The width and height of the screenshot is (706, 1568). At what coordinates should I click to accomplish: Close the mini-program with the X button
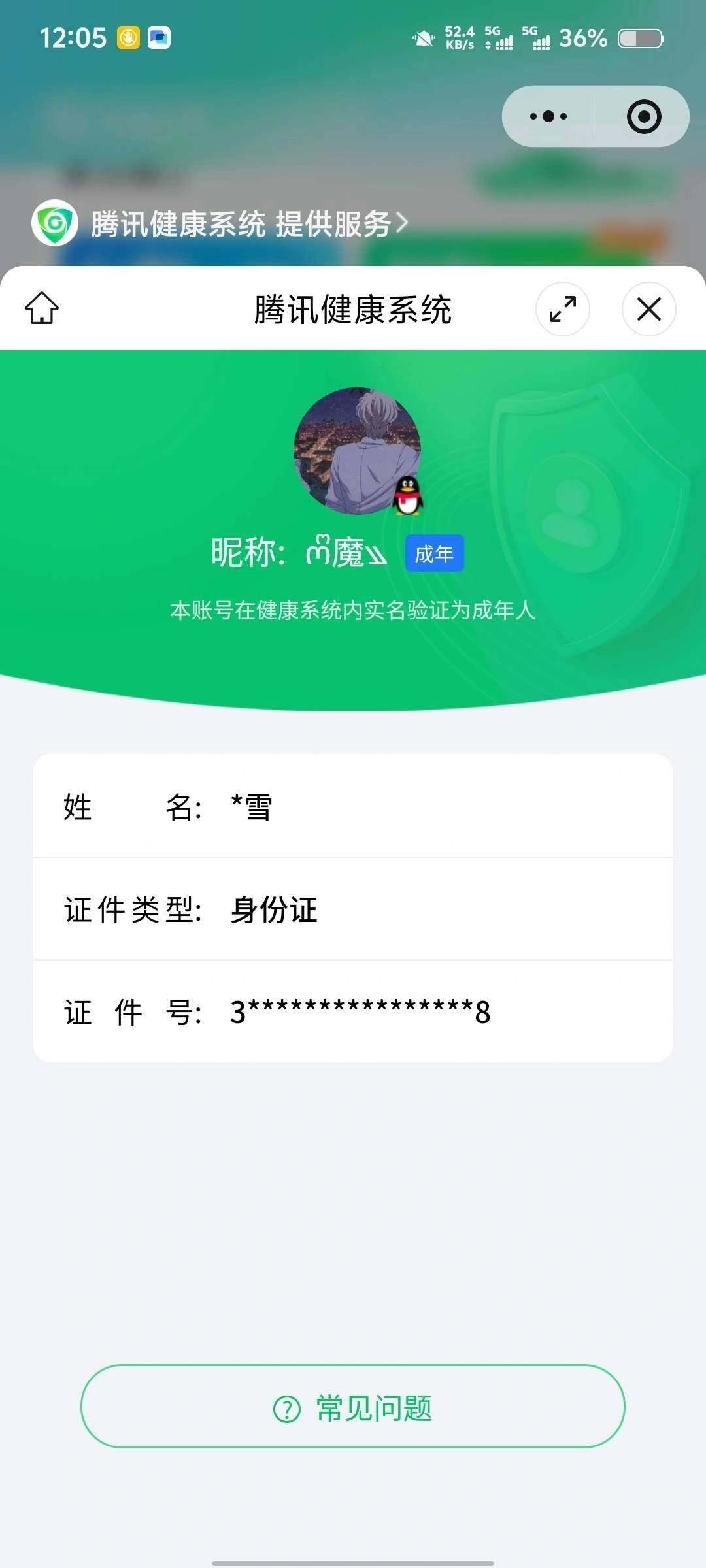click(x=648, y=310)
